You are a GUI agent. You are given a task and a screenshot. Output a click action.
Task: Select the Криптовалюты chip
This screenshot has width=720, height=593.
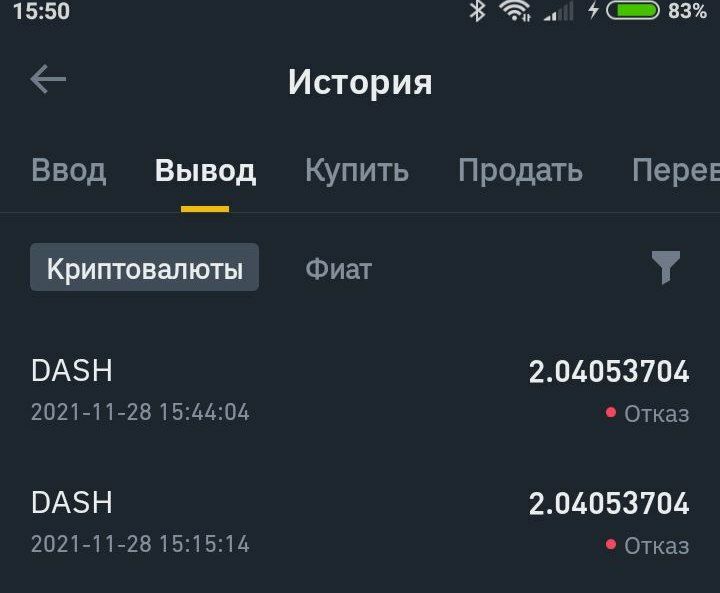[144, 268]
